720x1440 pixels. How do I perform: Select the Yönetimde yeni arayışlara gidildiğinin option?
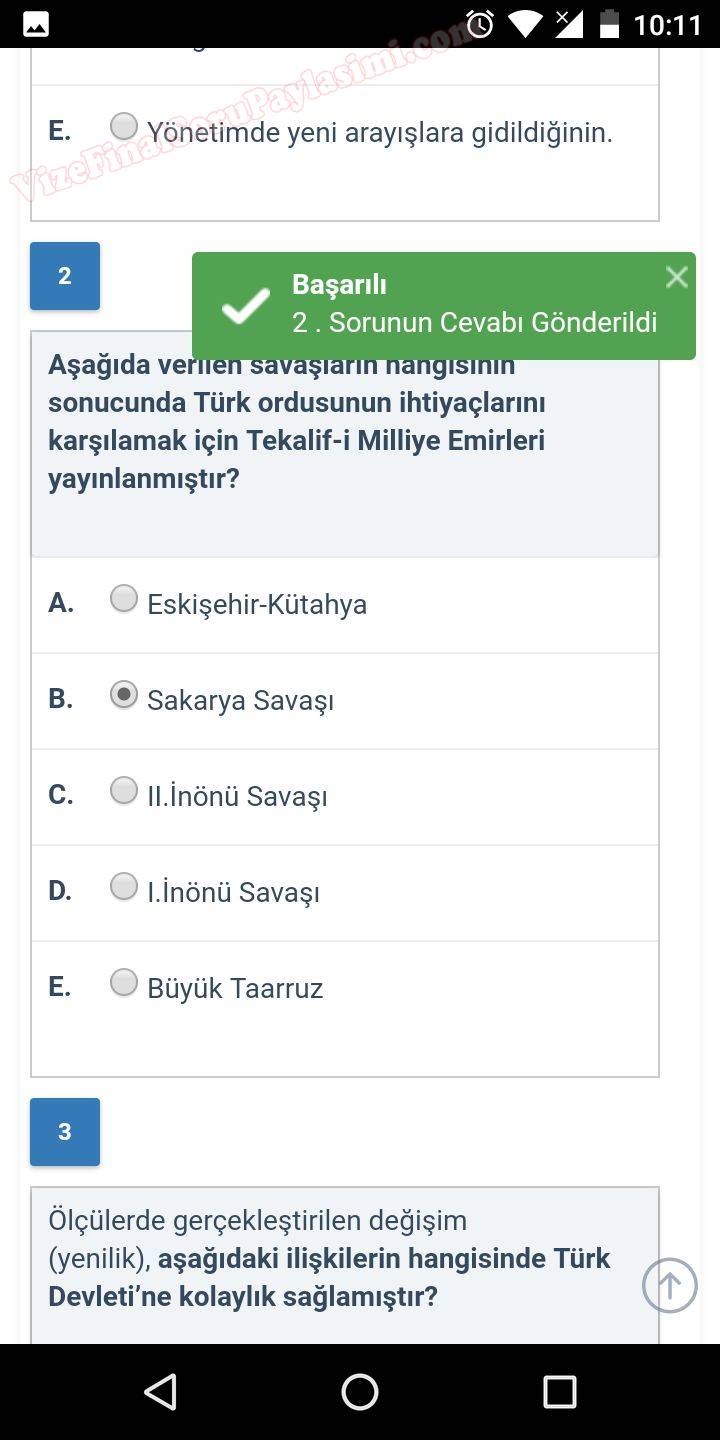(124, 127)
